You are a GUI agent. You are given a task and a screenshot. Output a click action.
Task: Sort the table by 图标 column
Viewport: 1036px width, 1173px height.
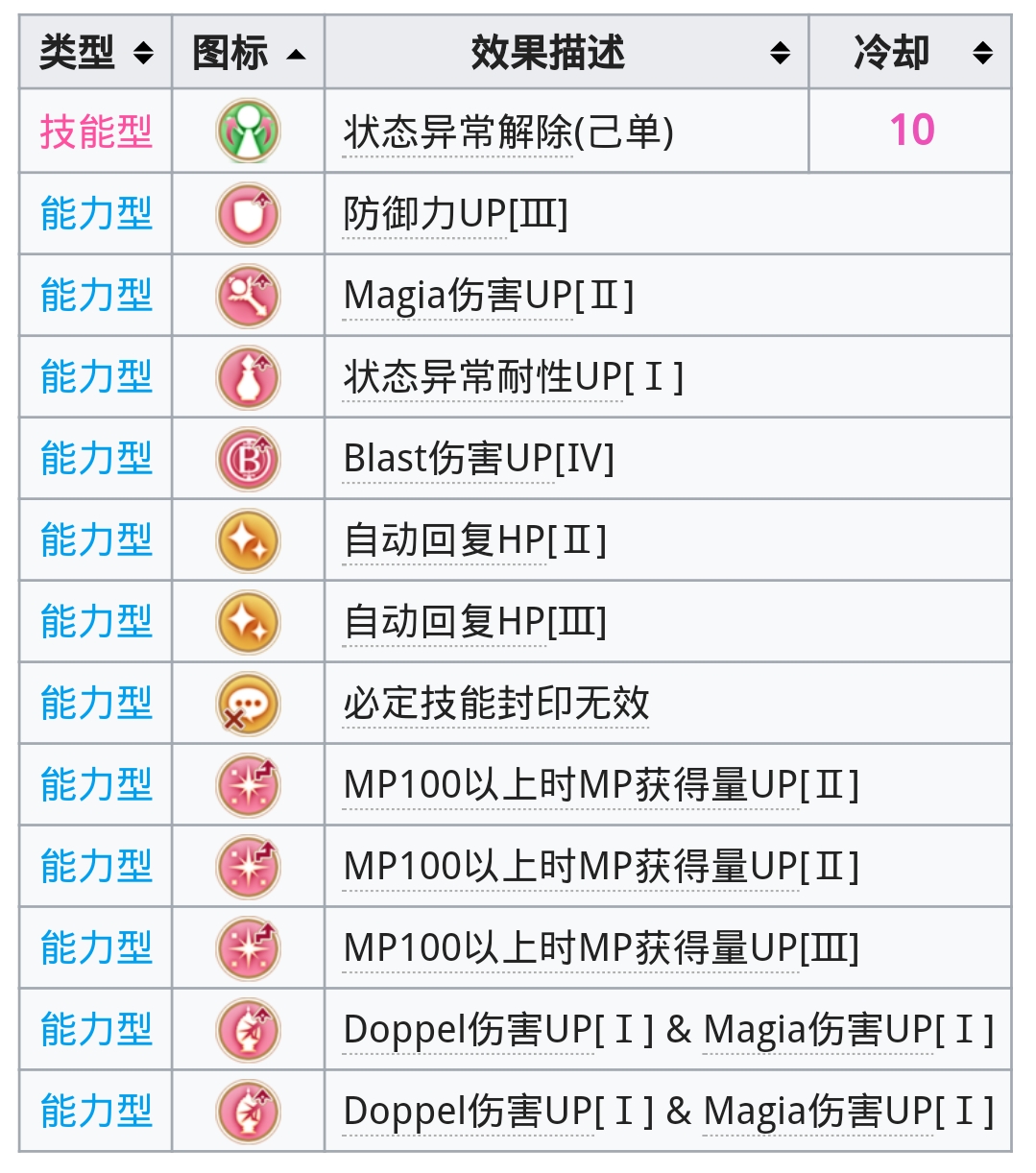click(x=248, y=53)
